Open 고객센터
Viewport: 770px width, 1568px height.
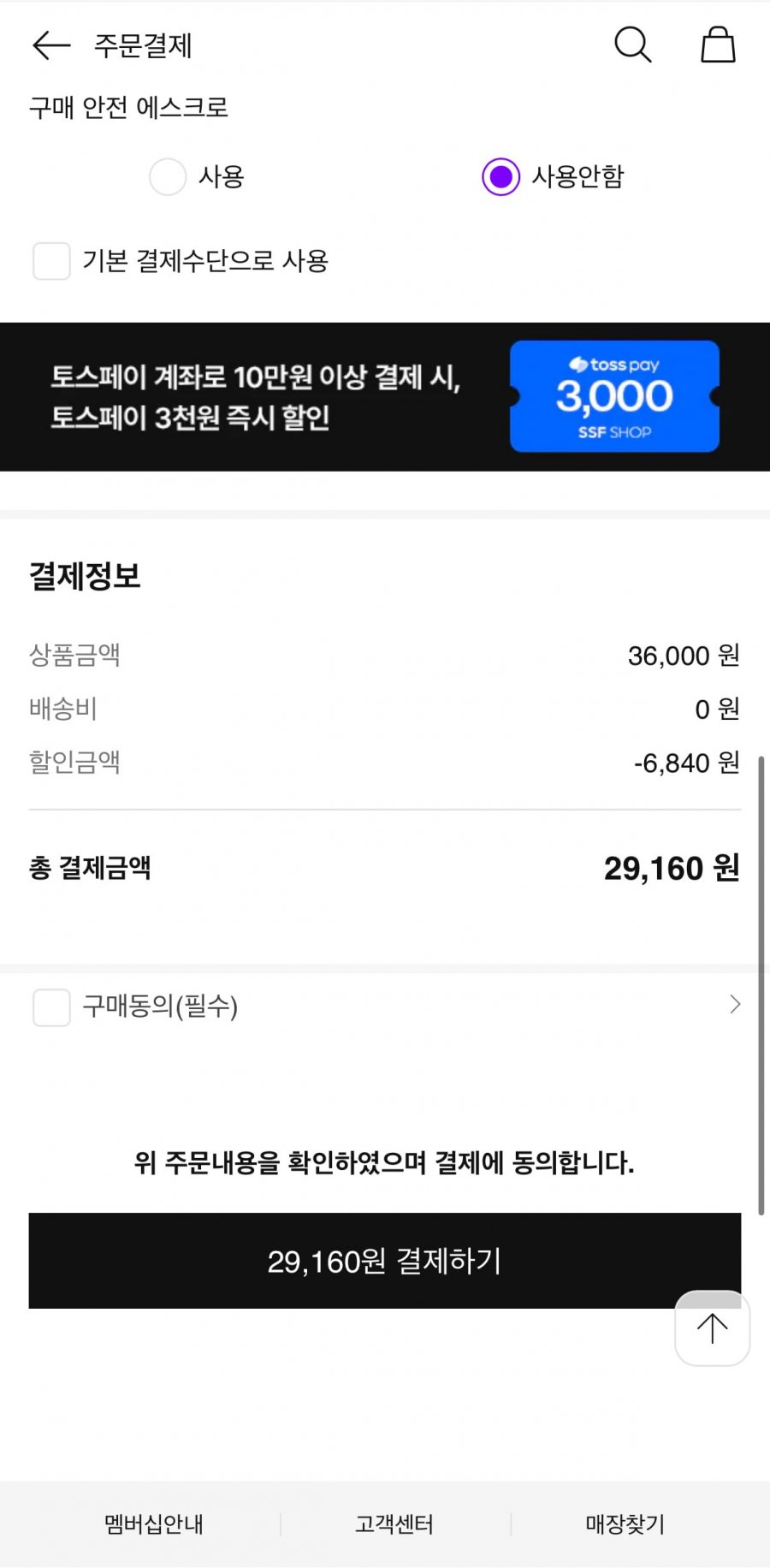394,1524
